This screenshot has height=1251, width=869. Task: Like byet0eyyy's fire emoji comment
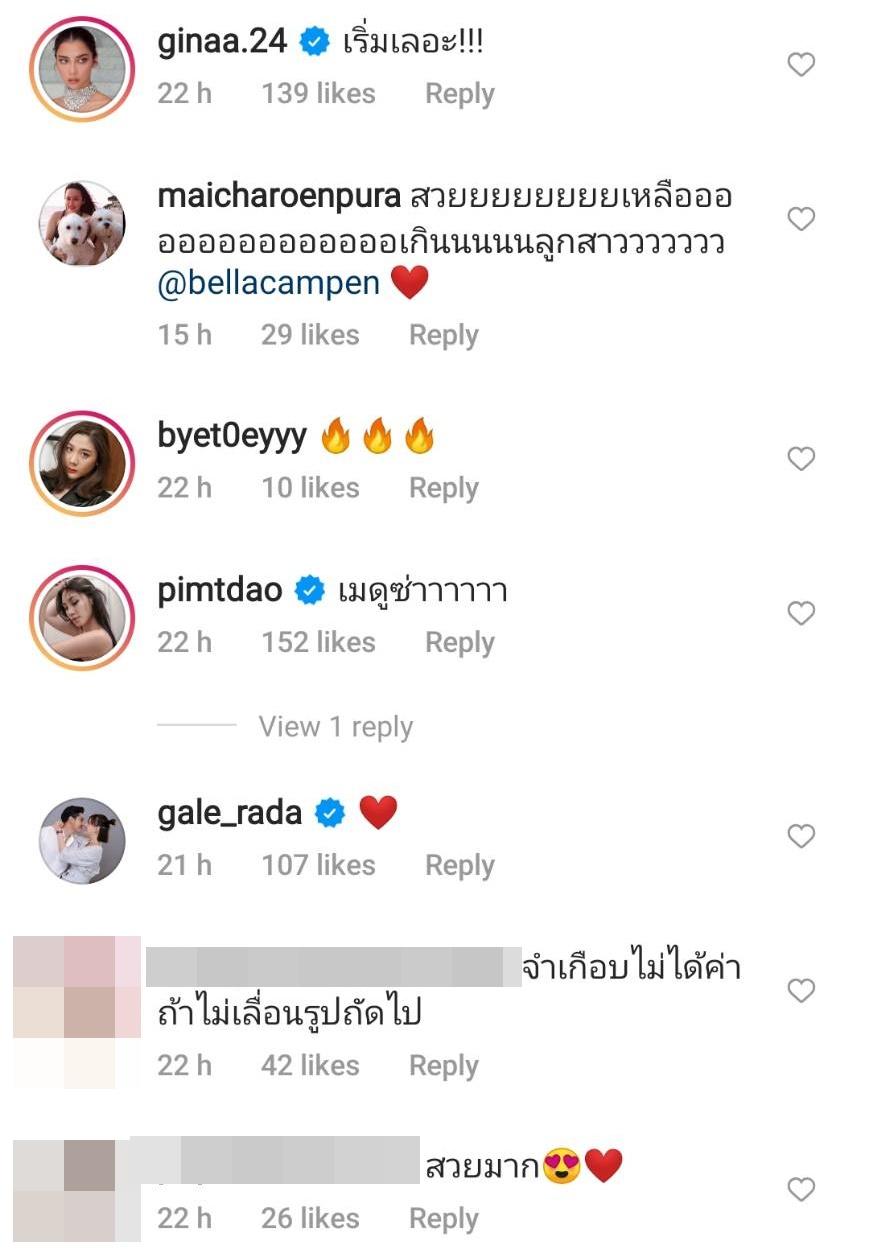pyautogui.click(x=801, y=459)
